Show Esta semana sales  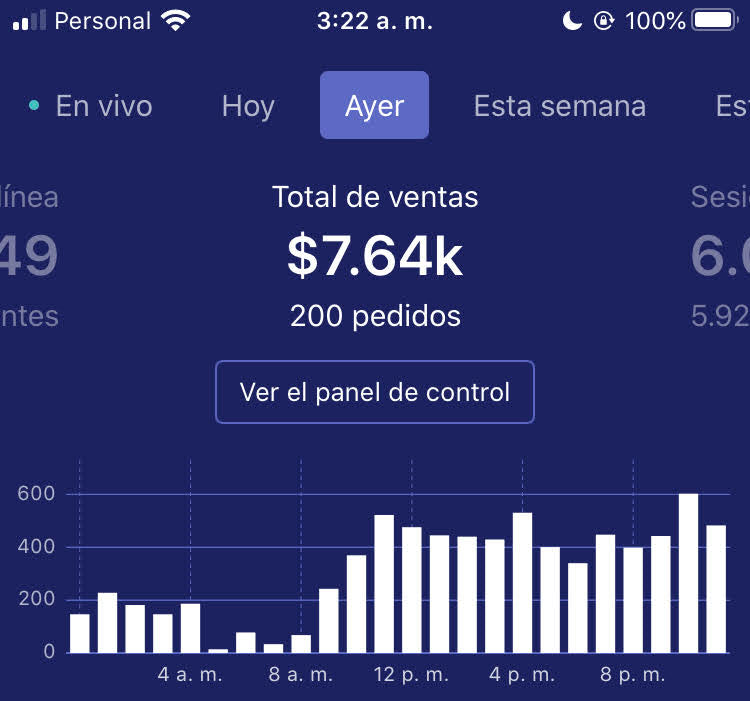point(559,106)
